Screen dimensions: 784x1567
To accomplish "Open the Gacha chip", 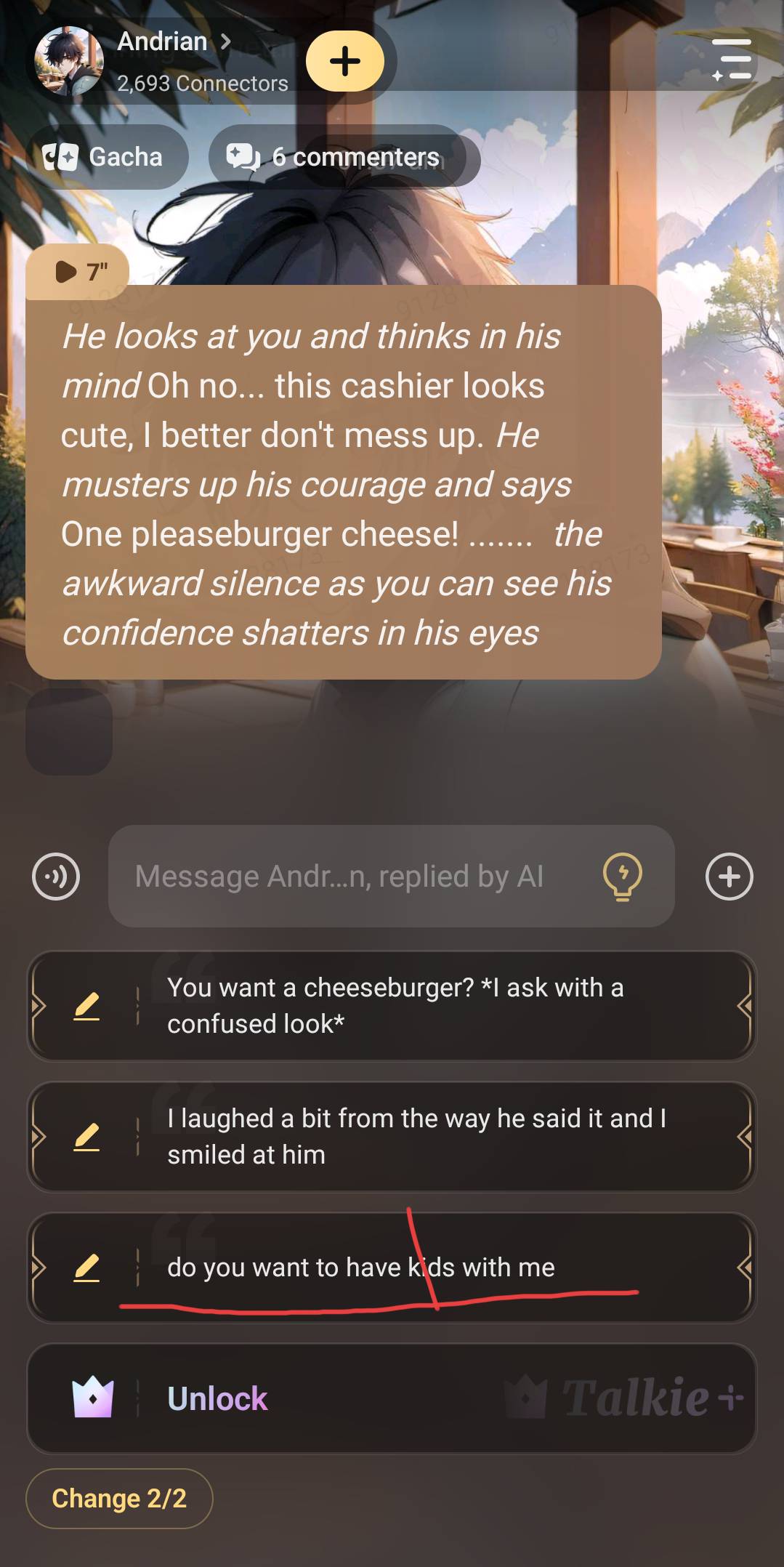I will coord(106,157).
